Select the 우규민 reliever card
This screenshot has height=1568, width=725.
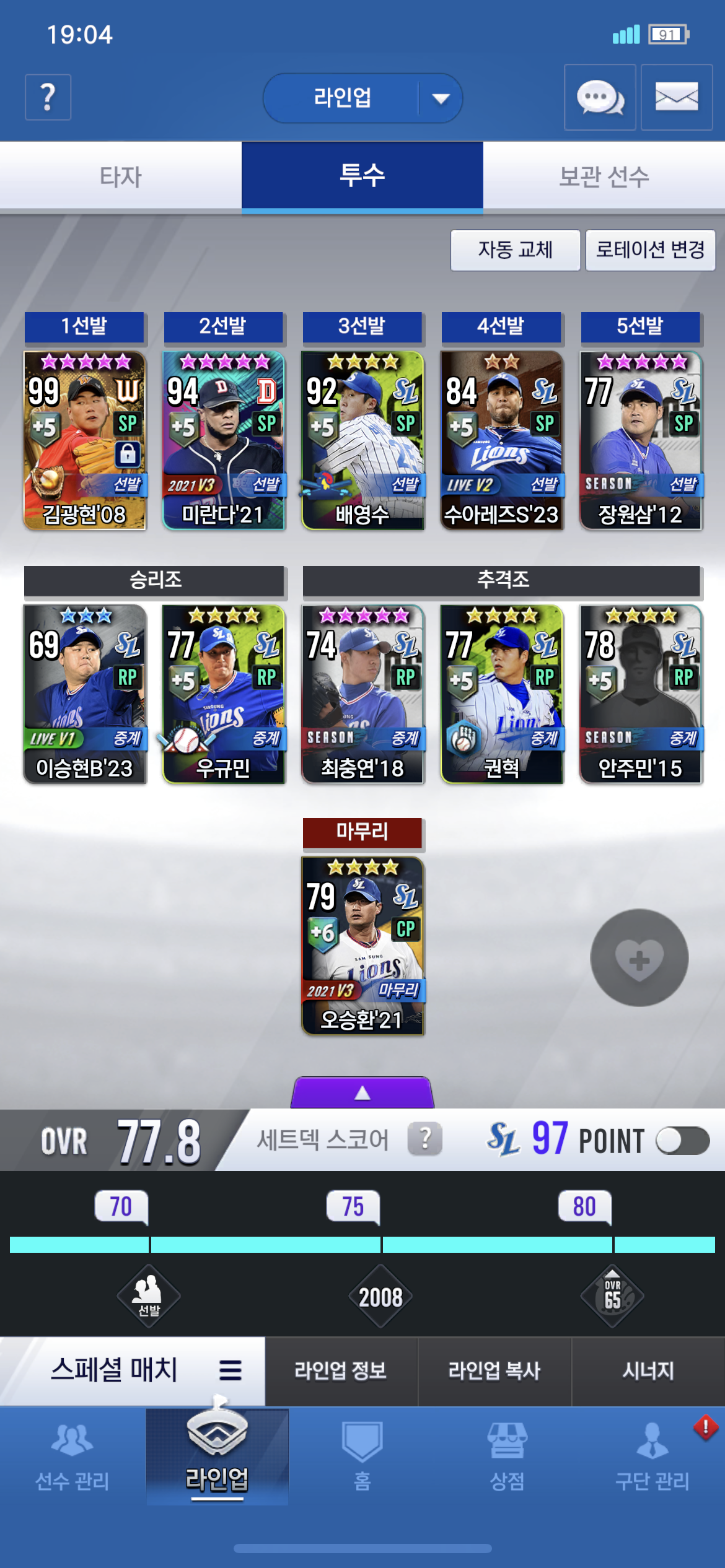(x=224, y=694)
